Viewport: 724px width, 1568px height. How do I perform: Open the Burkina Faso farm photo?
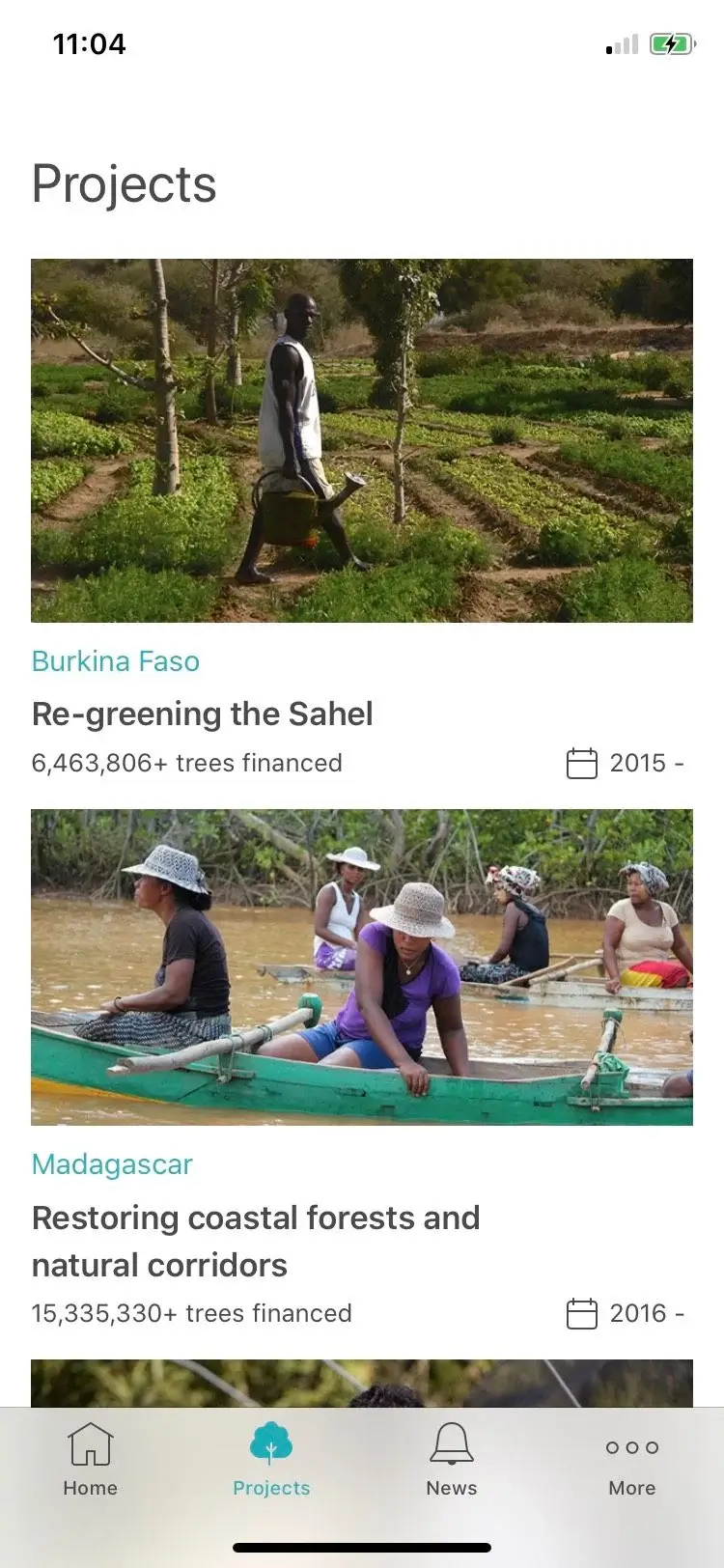[x=362, y=439]
